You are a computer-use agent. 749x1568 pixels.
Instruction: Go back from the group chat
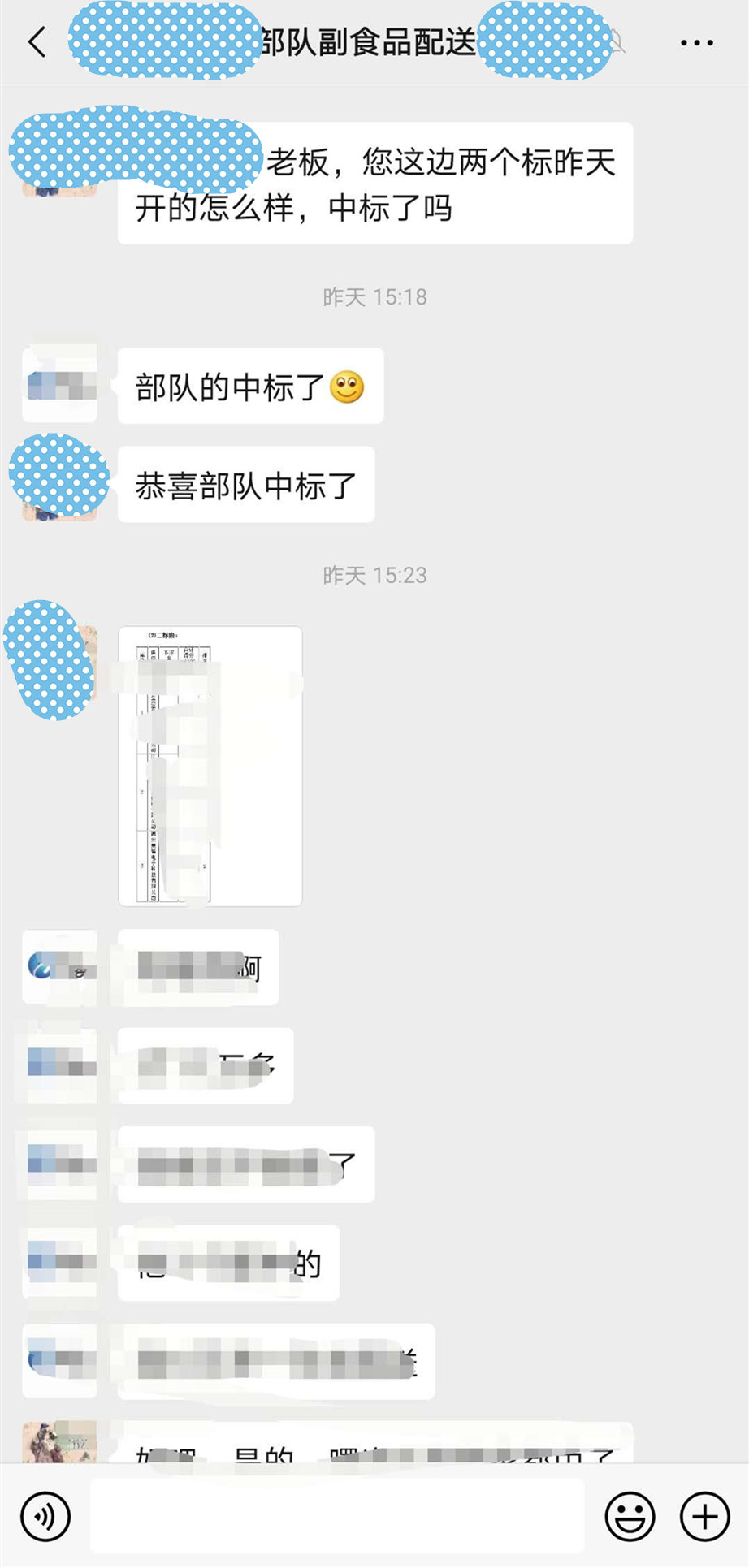pos(37,42)
